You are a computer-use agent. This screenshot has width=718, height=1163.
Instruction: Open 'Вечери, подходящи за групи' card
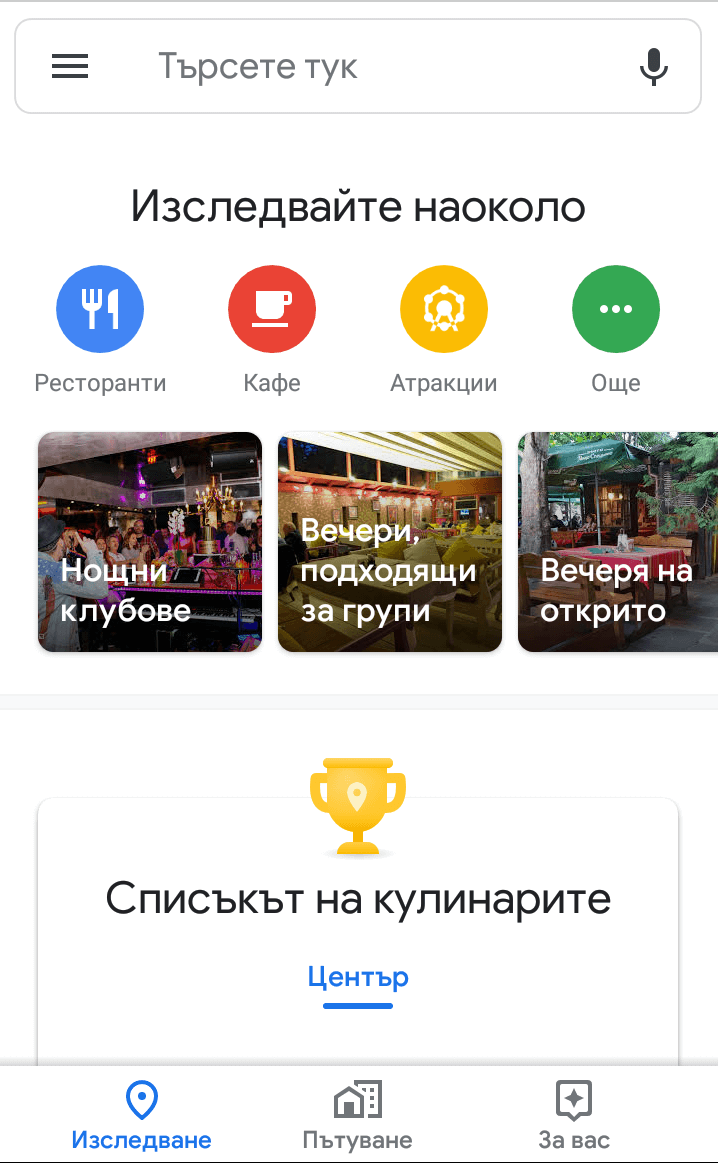[x=390, y=542]
